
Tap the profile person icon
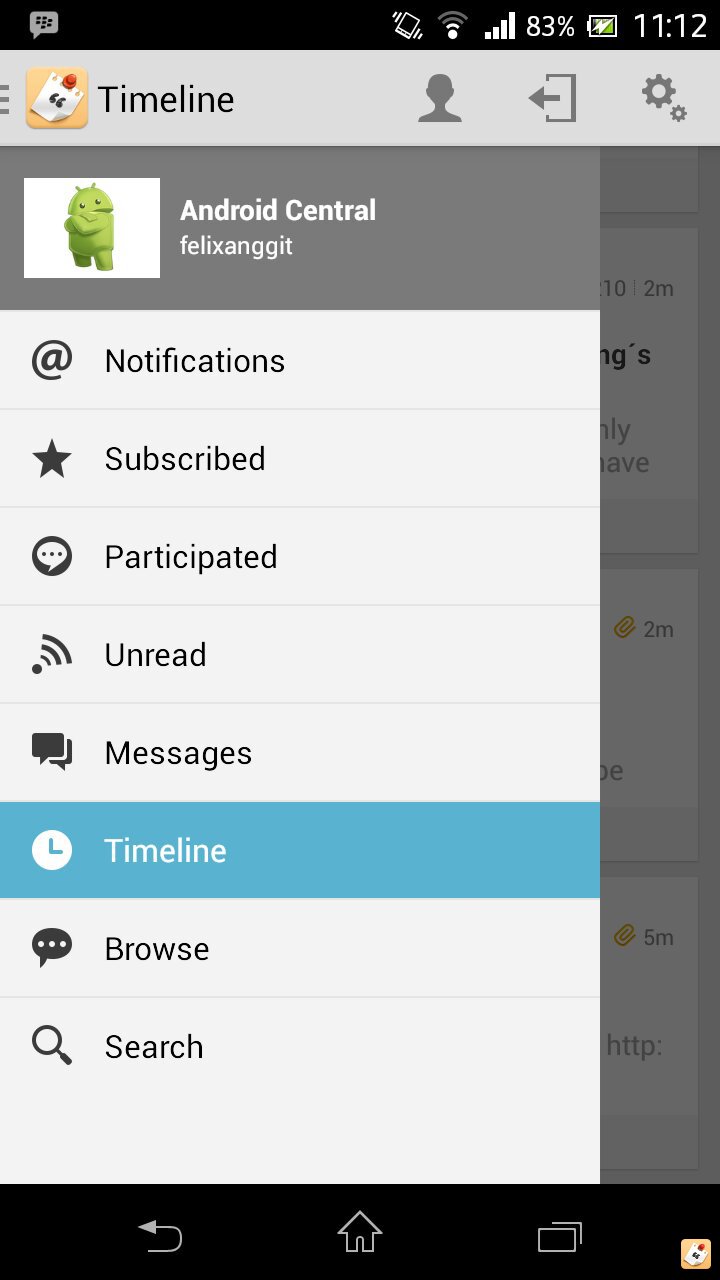(440, 99)
